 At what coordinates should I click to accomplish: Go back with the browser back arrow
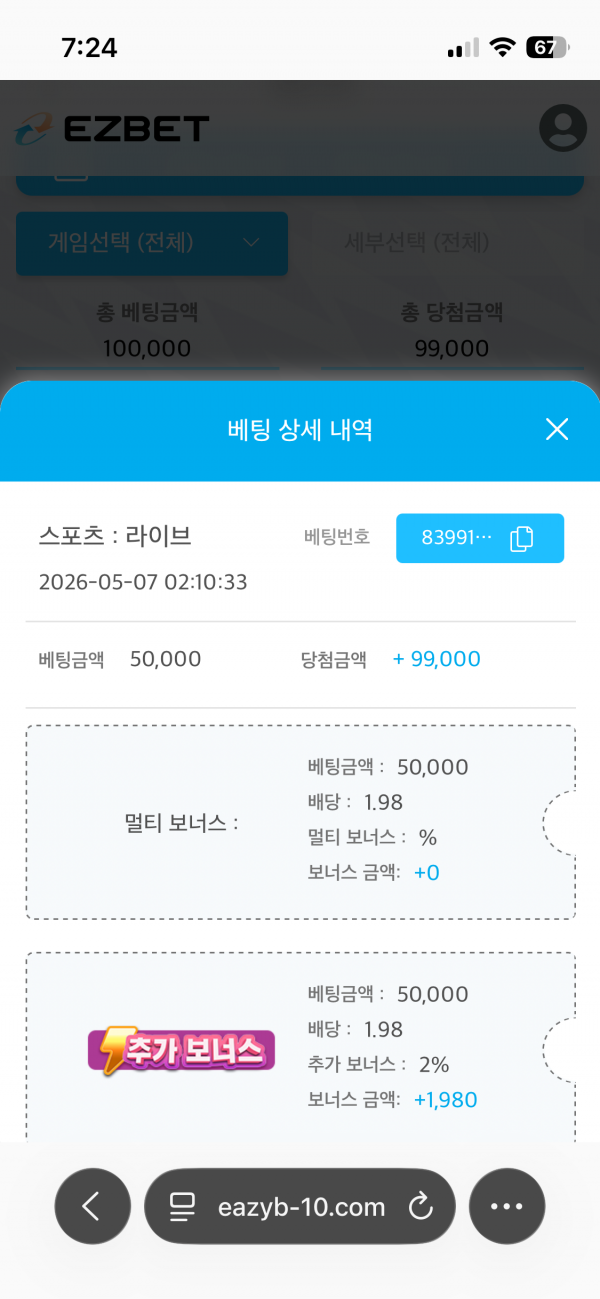pyautogui.click(x=92, y=1206)
